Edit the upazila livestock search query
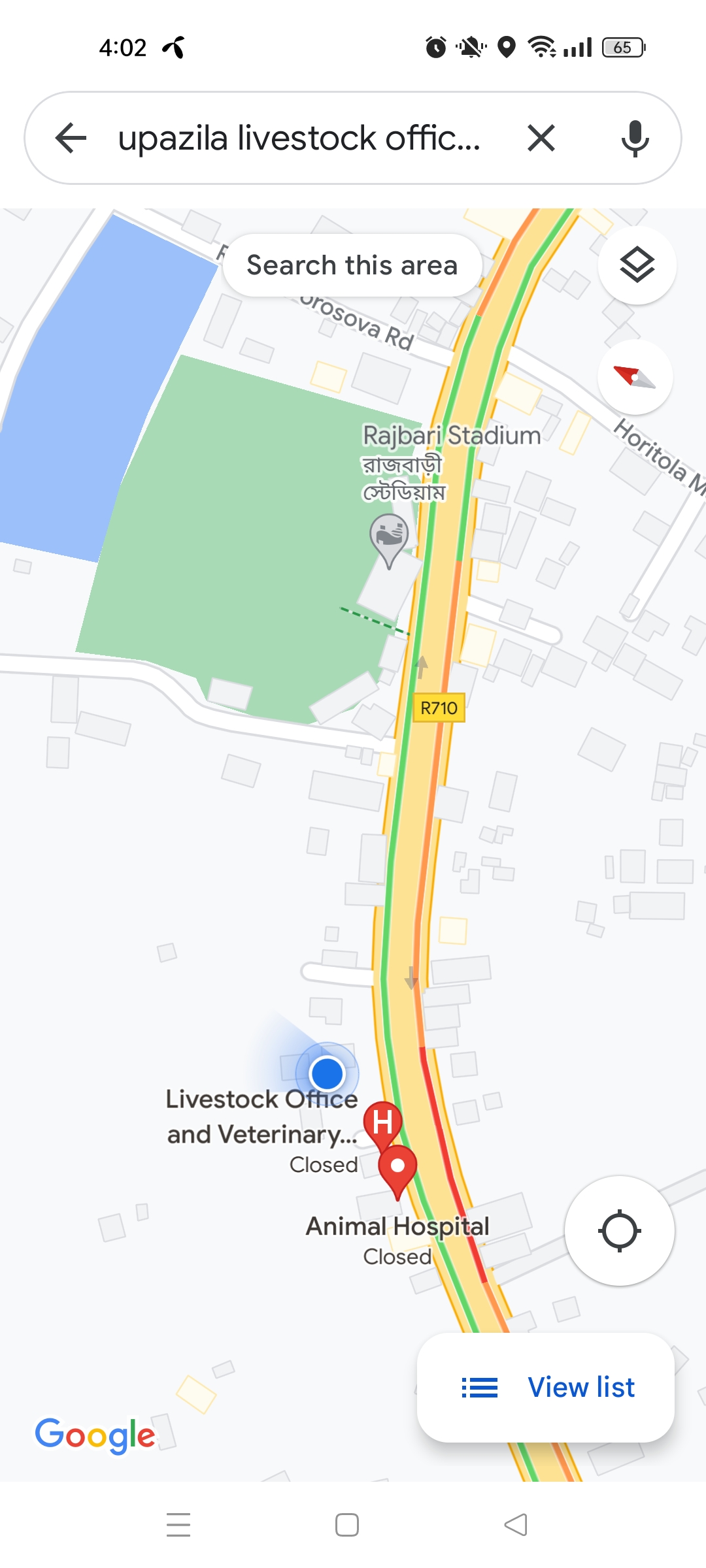 [299, 138]
